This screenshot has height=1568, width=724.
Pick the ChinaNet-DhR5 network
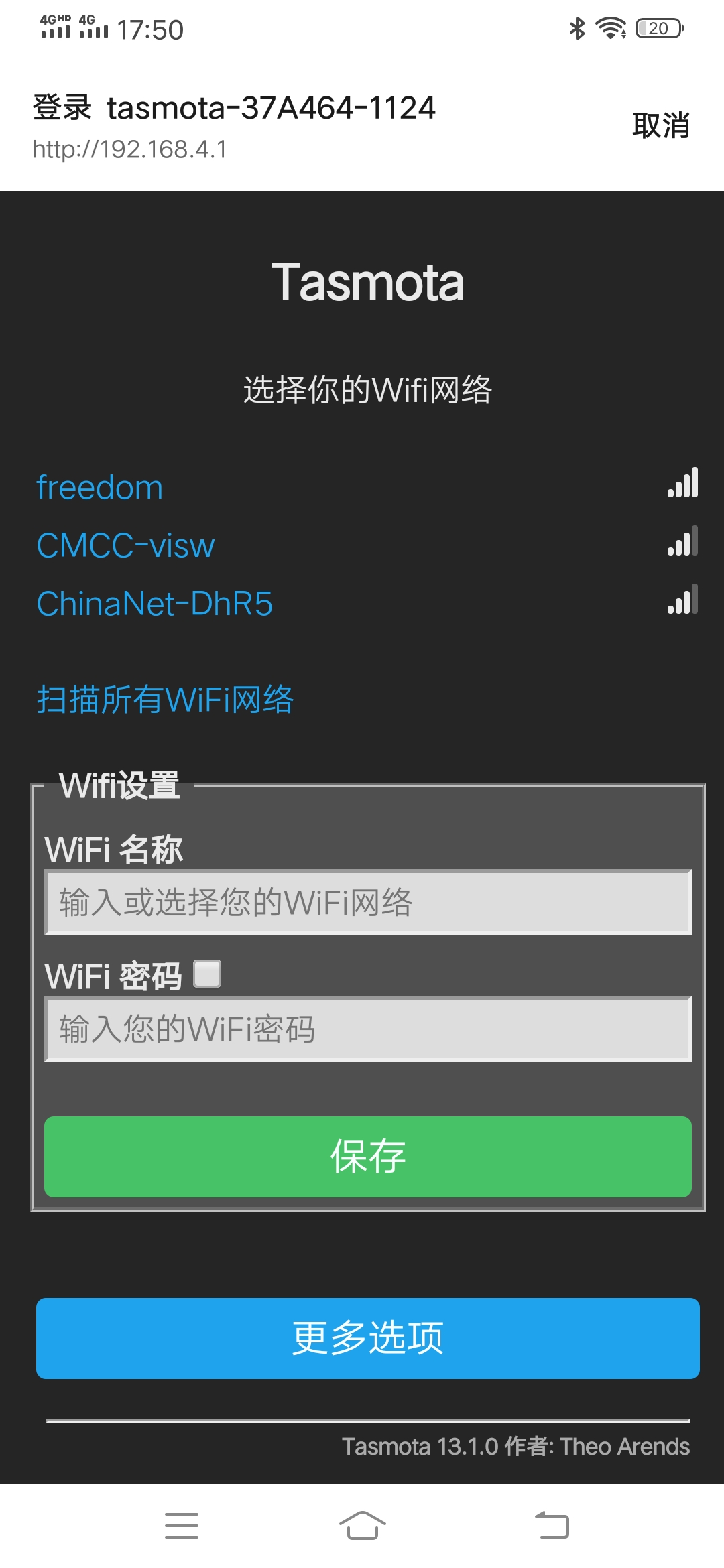[155, 604]
